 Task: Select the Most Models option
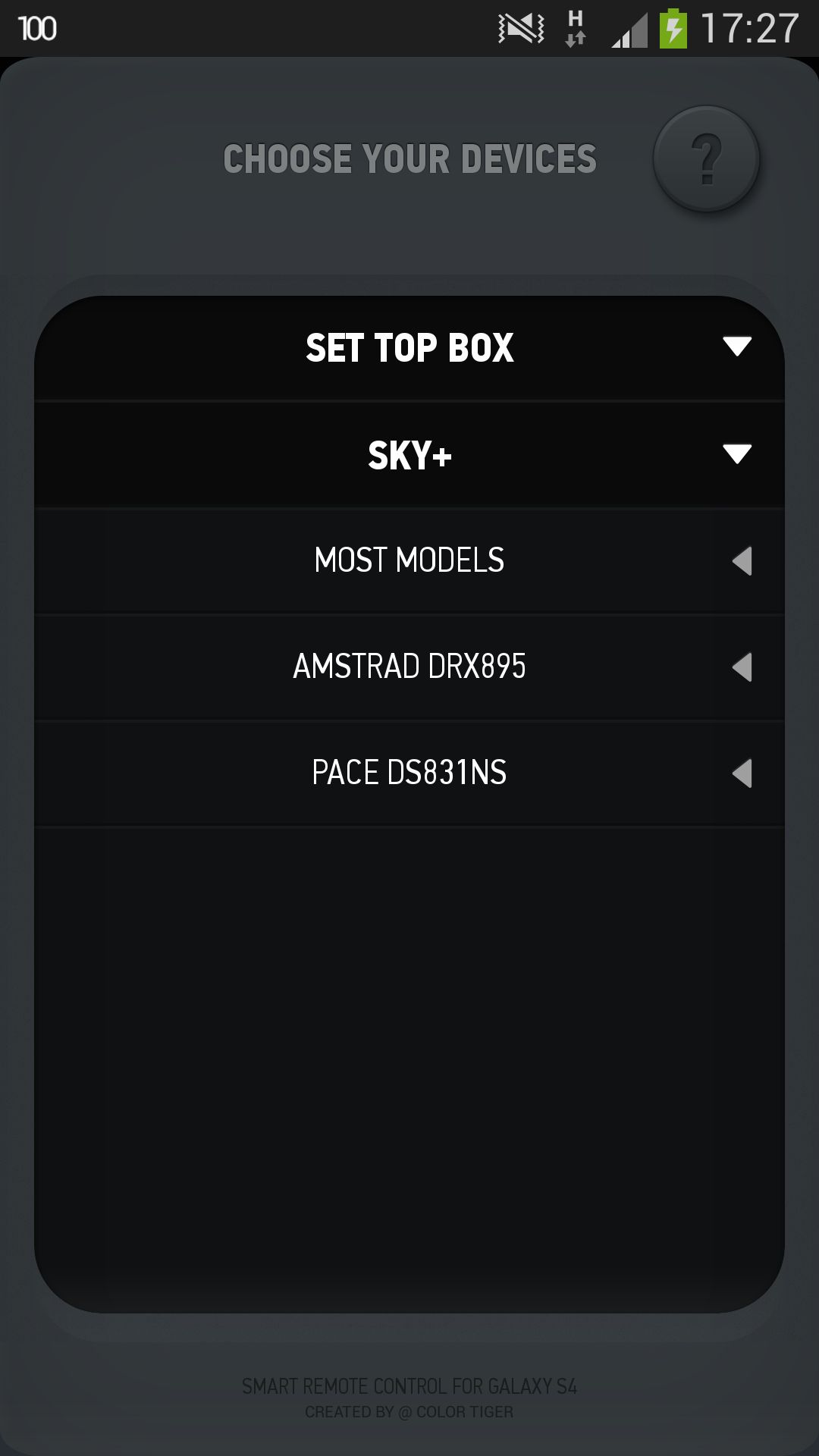click(x=409, y=561)
